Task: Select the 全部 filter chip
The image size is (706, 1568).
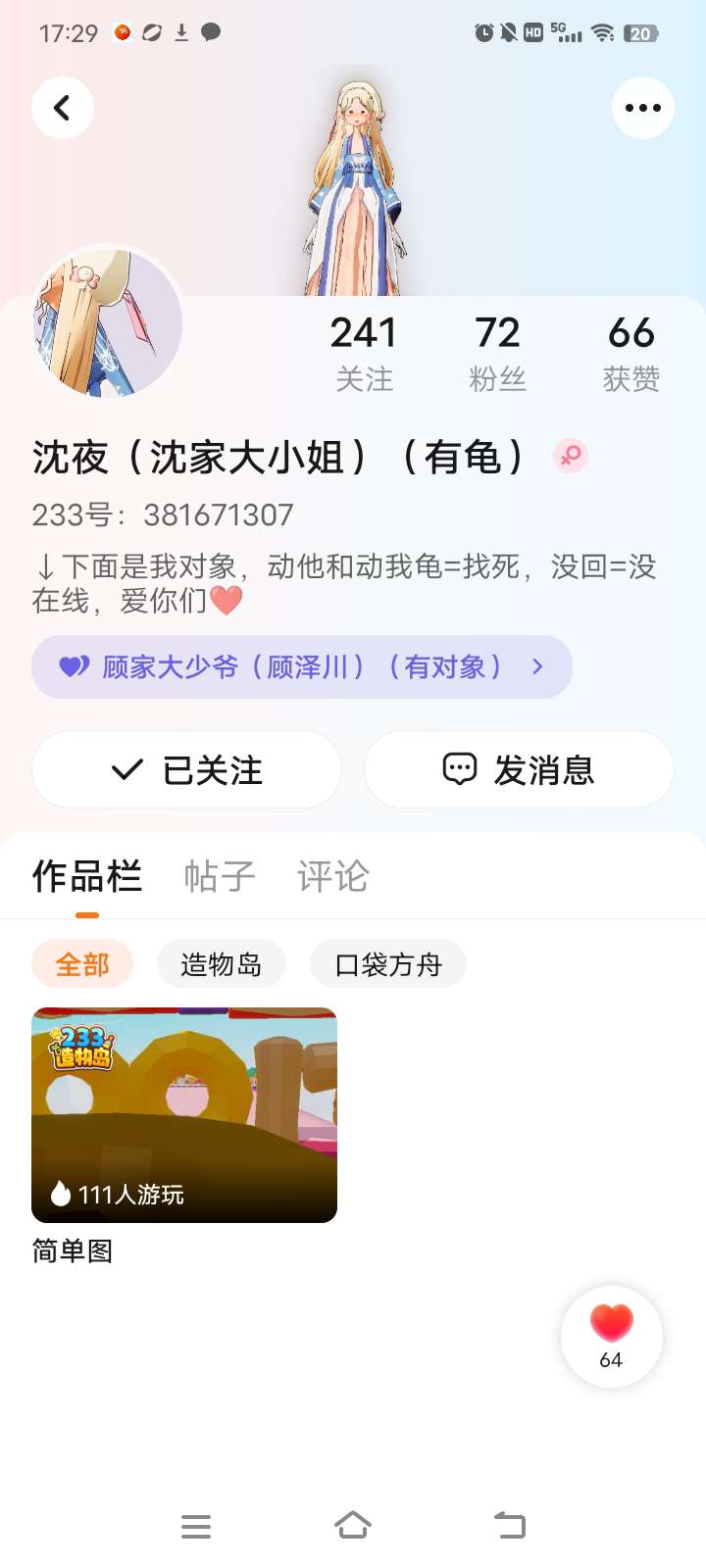Action: coord(82,964)
